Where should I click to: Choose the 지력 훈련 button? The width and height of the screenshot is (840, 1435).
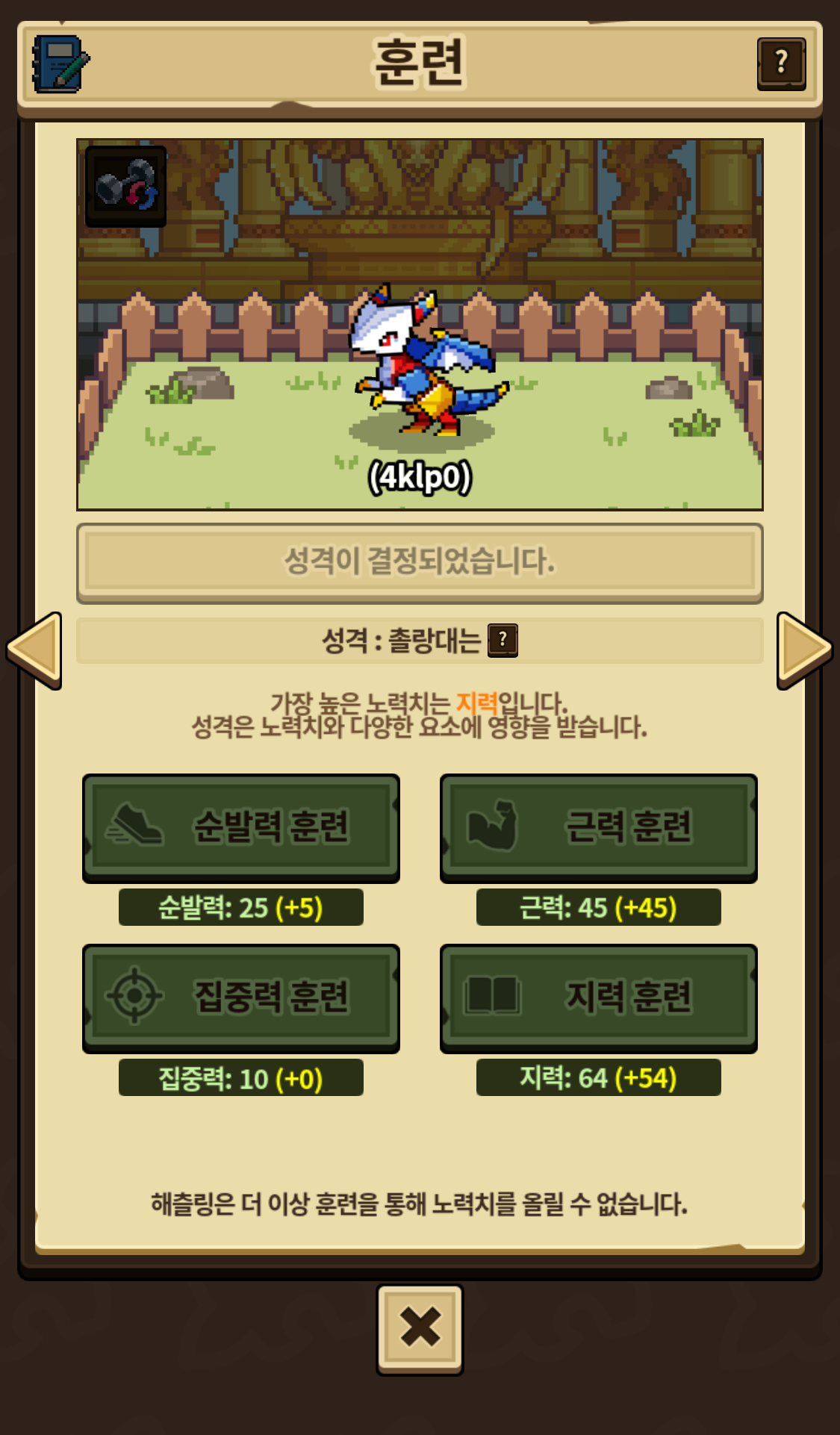click(598, 997)
